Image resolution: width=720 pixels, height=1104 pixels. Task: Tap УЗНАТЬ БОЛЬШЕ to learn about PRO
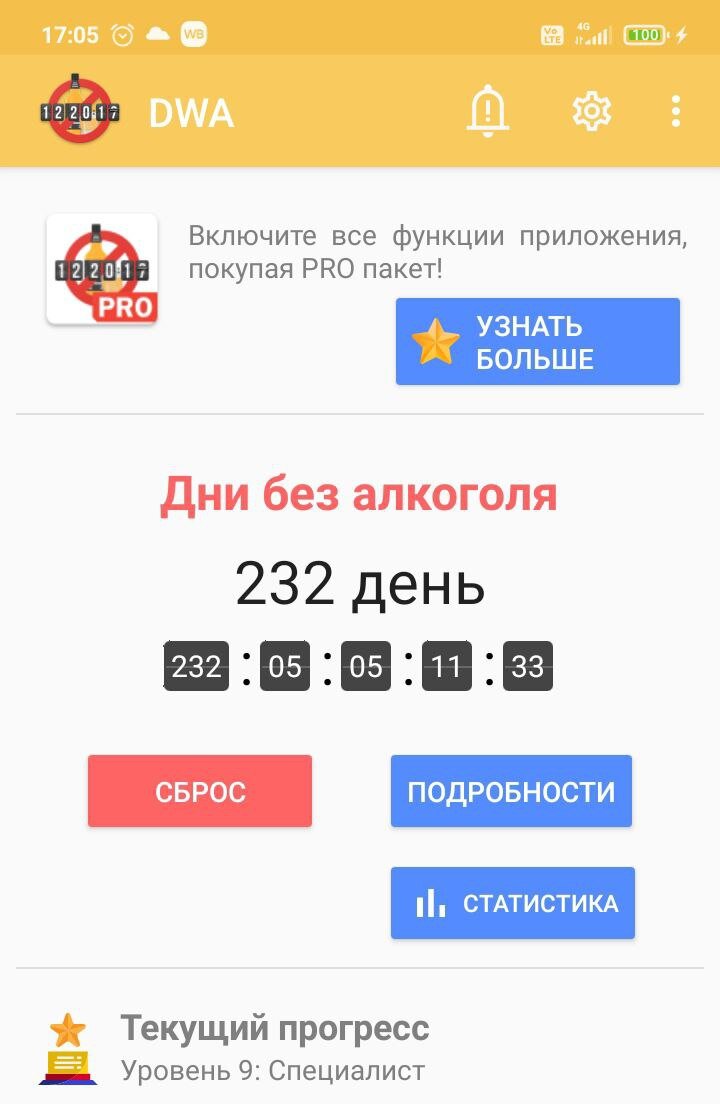click(x=537, y=341)
